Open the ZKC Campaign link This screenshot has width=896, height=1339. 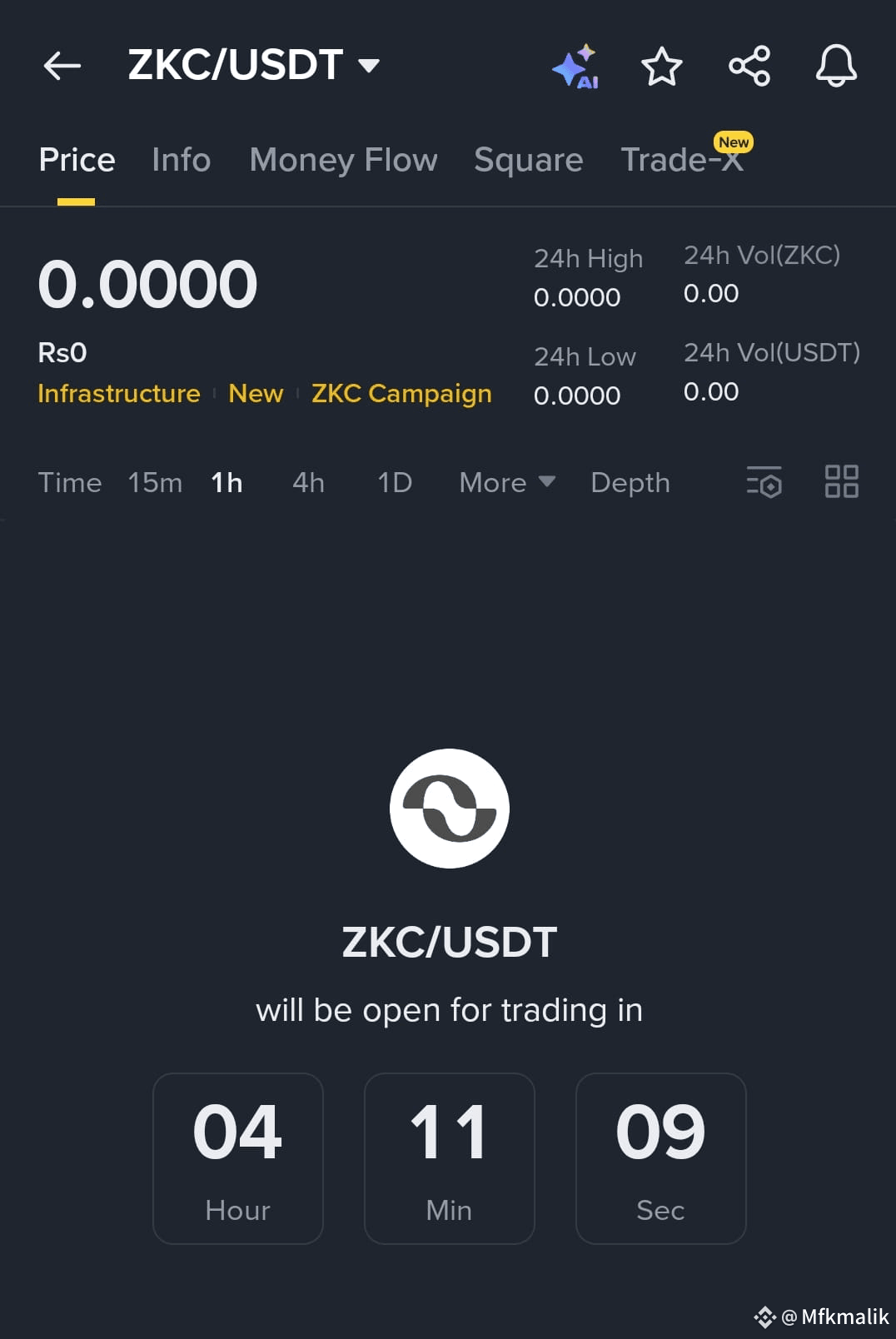tap(401, 393)
